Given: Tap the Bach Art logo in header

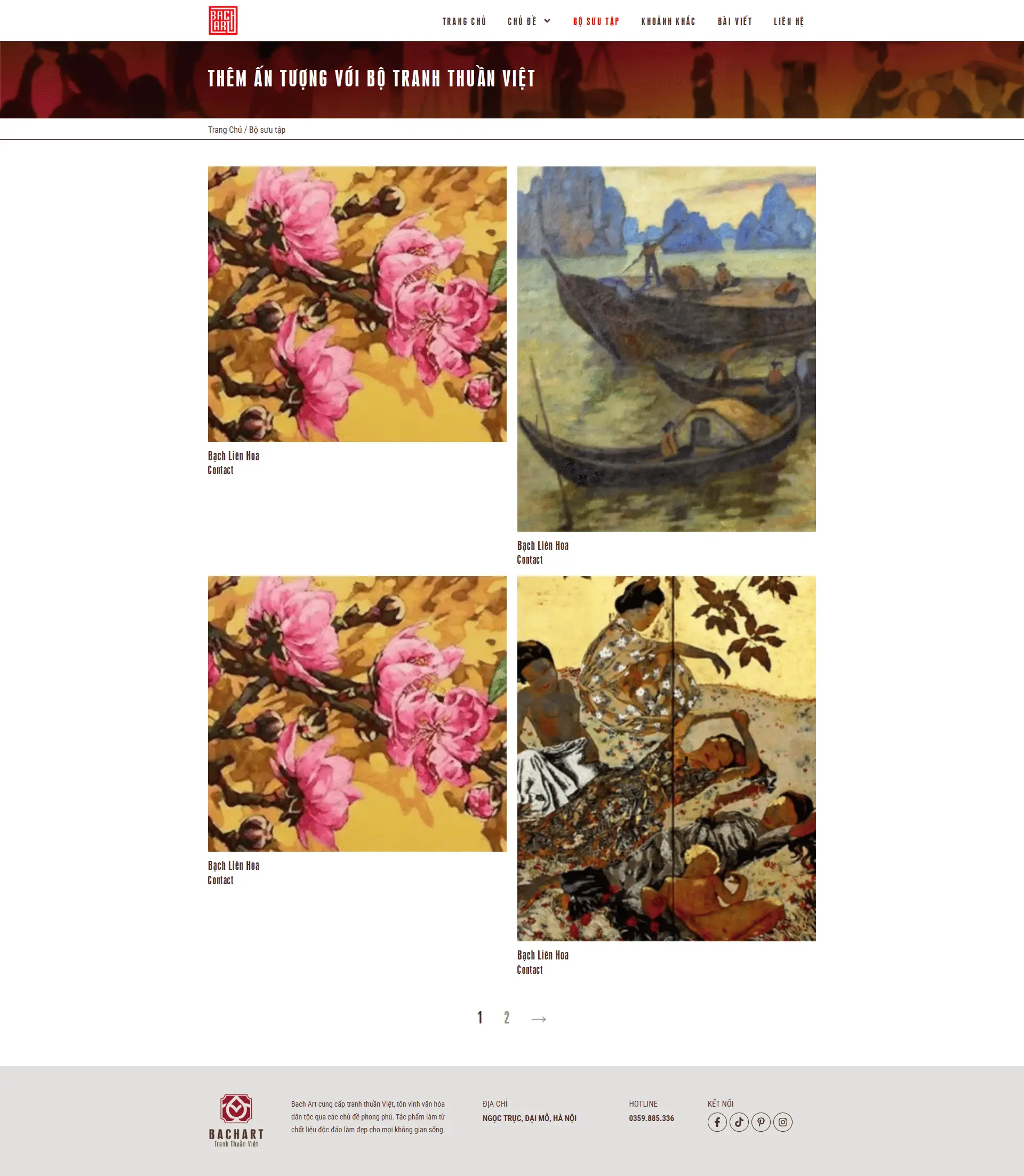Looking at the screenshot, I should [x=223, y=21].
